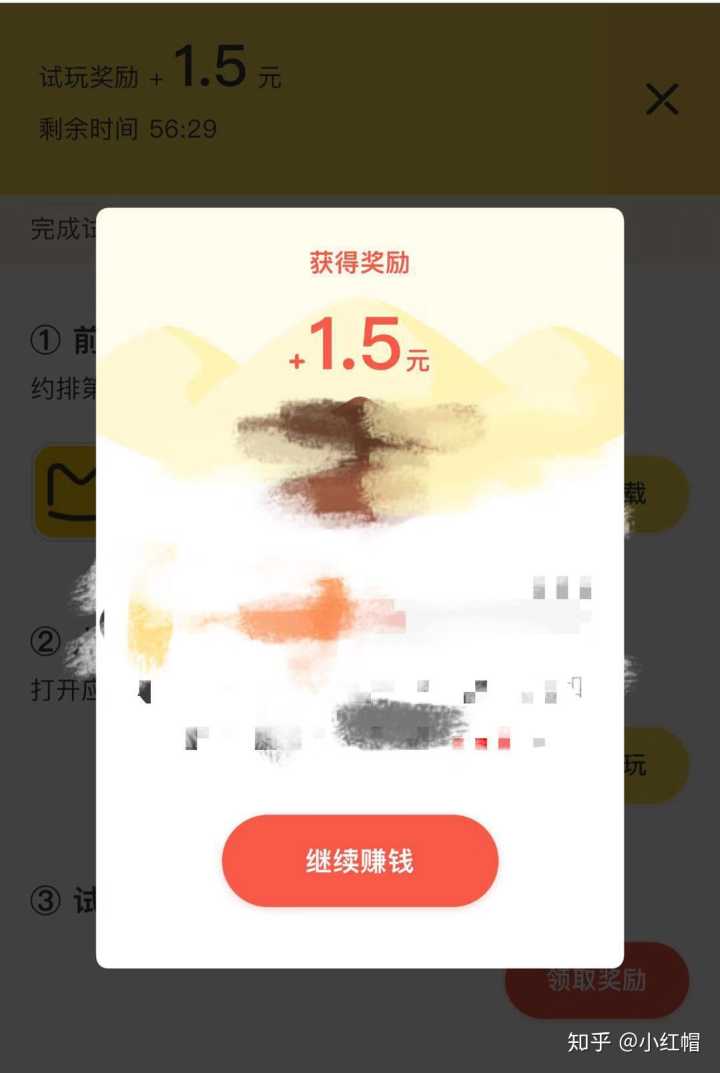Tap the 继续赚钱 button
Image resolution: width=720 pixels, height=1073 pixels.
pos(360,861)
